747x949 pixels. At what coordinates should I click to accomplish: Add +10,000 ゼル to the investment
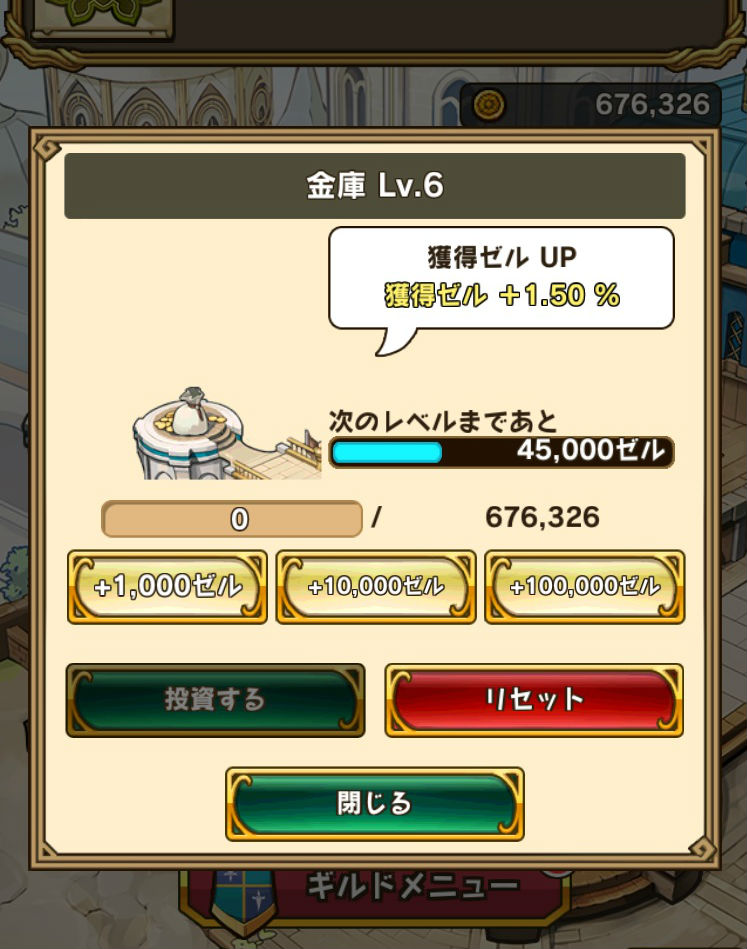[375, 587]
